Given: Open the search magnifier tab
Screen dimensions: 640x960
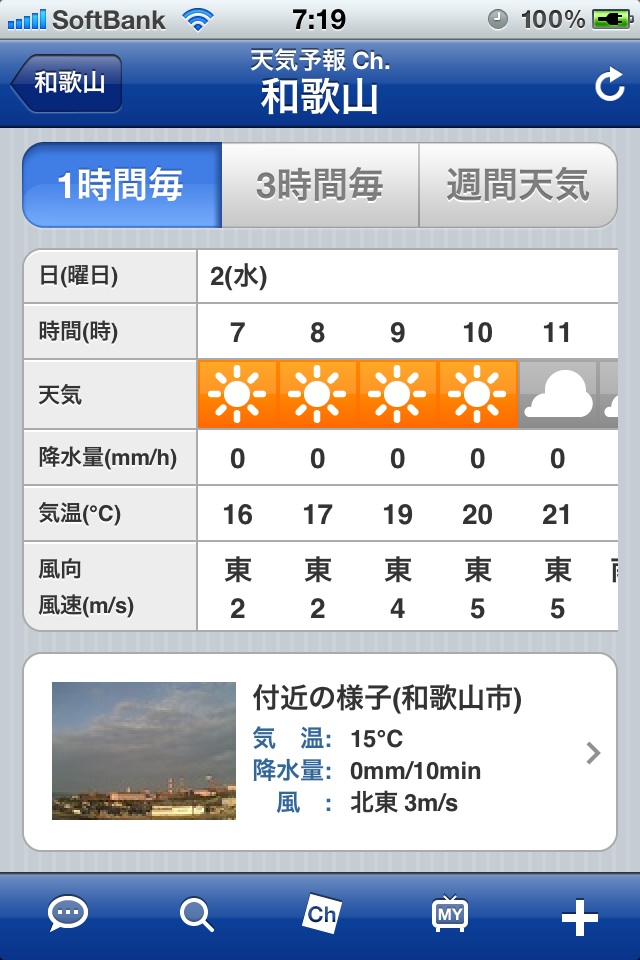Looking at the screenshot, I should (197, 914).
